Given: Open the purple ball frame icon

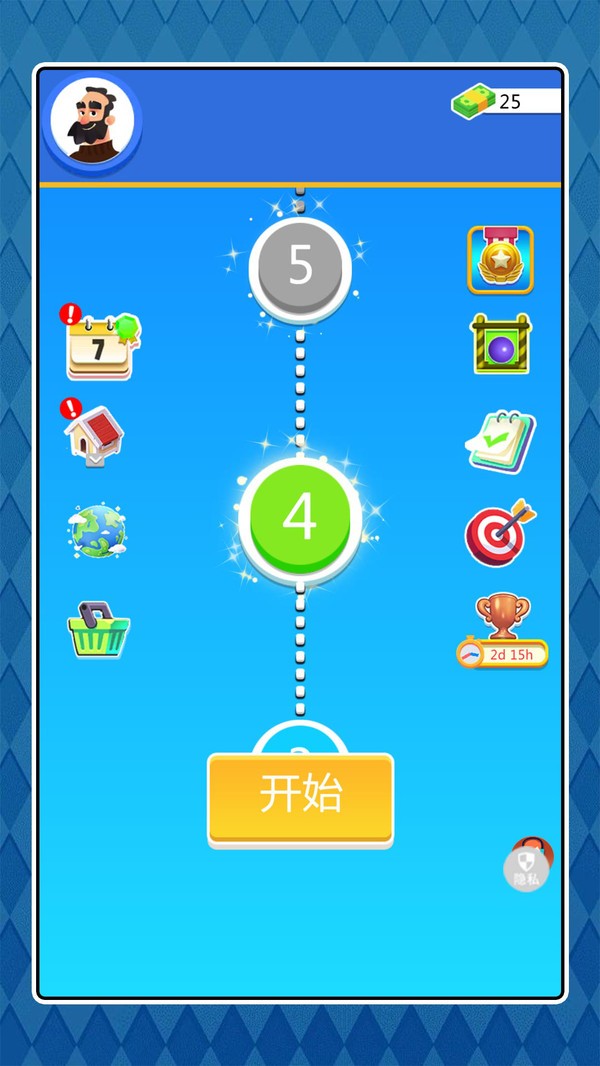Looking at the screenshot, I should 501,345.
